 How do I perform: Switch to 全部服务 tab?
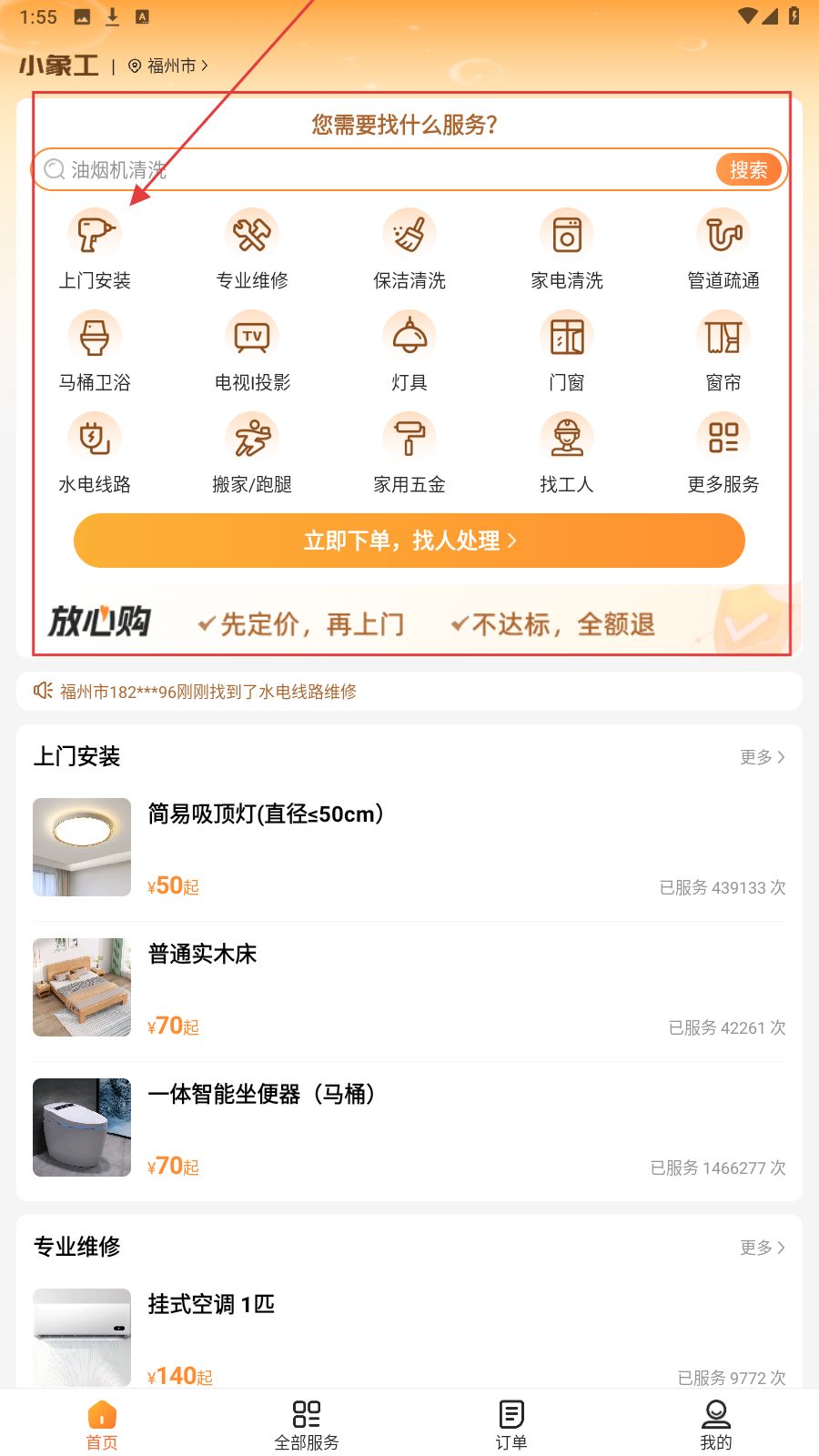click(307, 1425)
